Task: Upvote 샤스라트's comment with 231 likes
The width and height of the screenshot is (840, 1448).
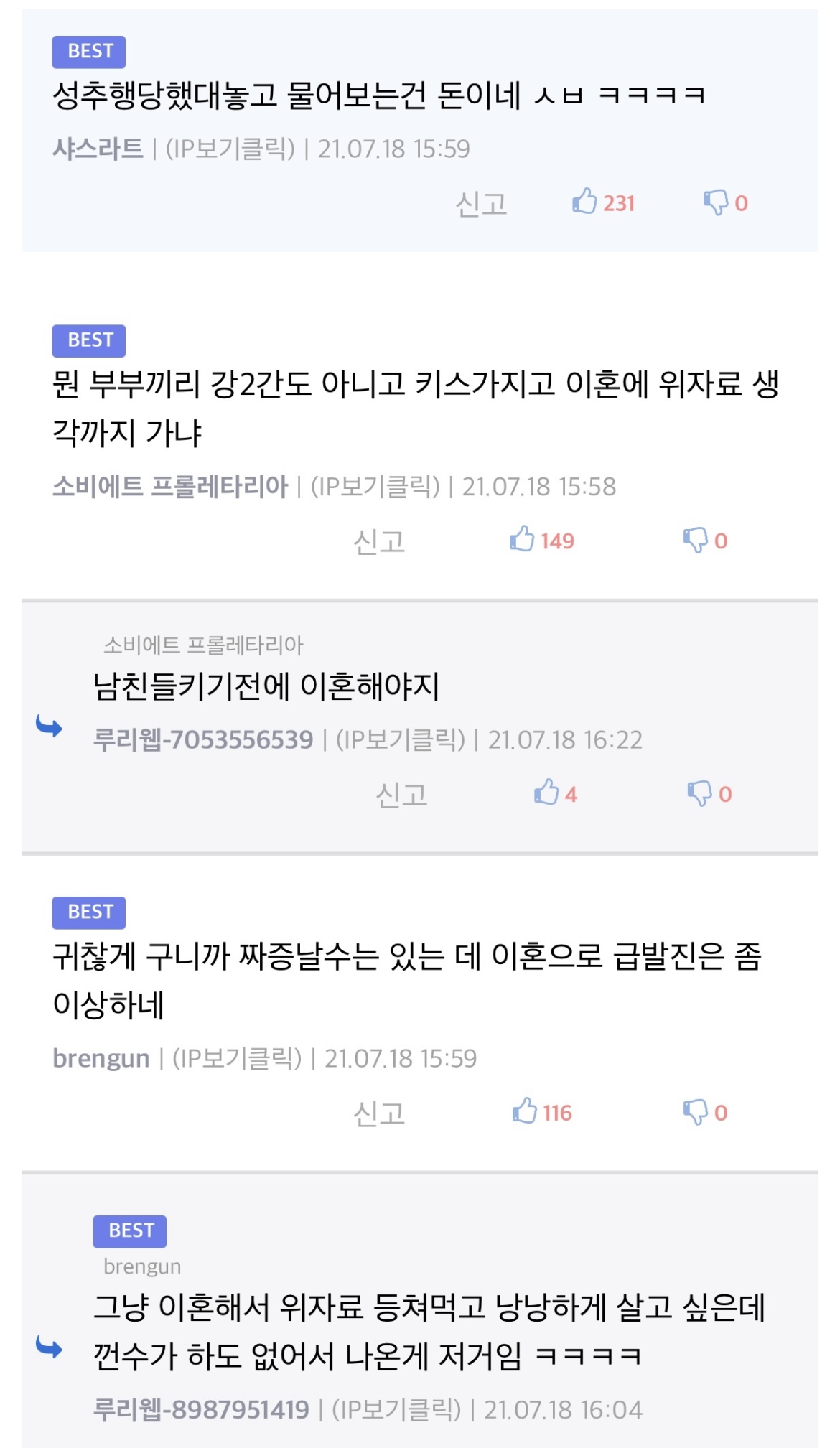Action: point(603,202)
